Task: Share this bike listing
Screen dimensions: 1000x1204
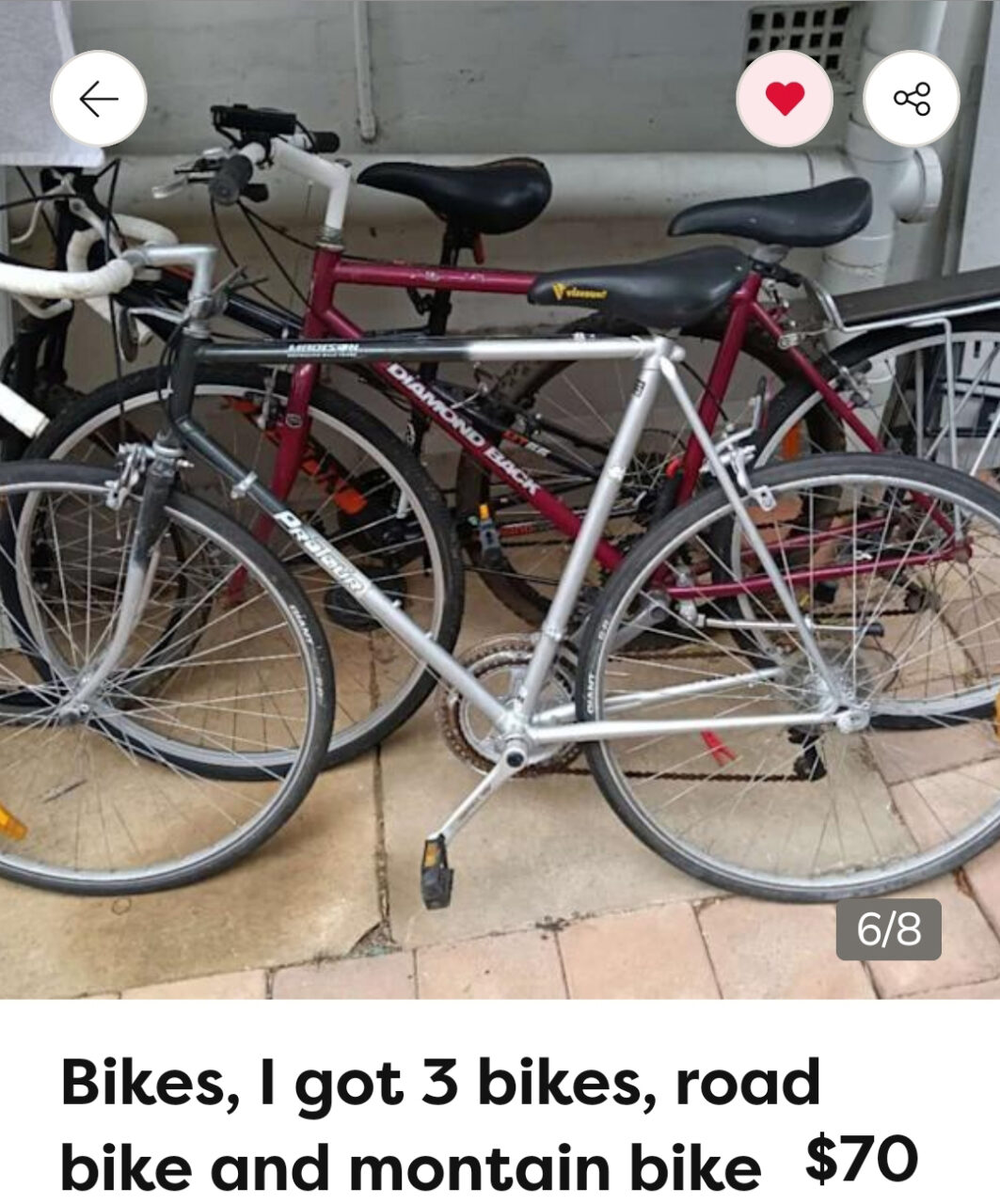Action: click(911, 98)
